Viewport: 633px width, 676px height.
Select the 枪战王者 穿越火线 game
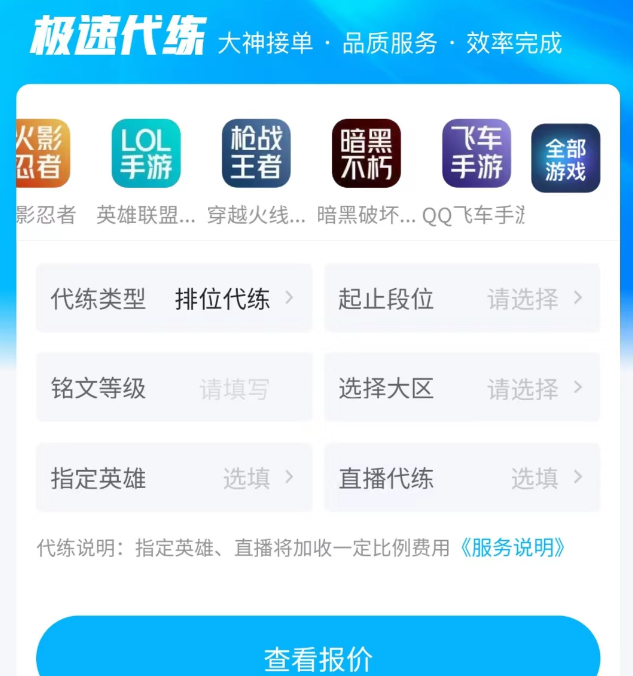[x=256, y=154]
